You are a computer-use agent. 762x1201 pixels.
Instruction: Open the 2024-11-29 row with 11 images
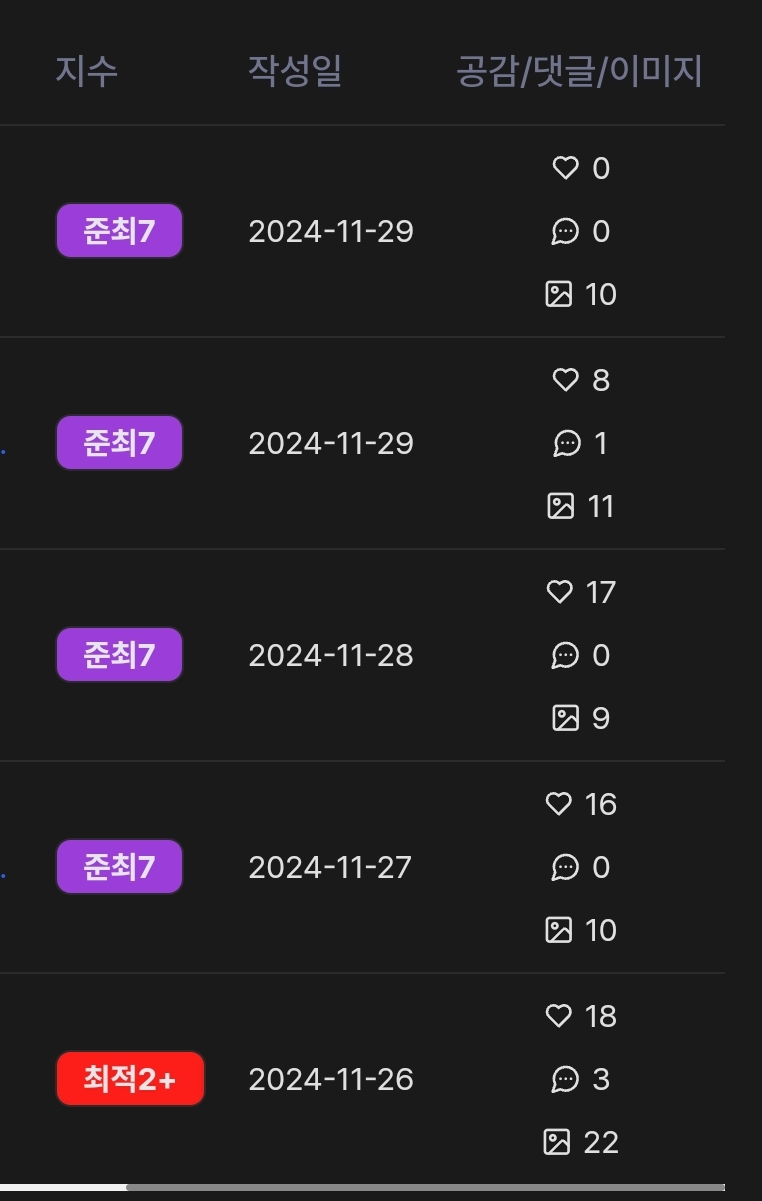pyautogui.click(x=362, y=443)
